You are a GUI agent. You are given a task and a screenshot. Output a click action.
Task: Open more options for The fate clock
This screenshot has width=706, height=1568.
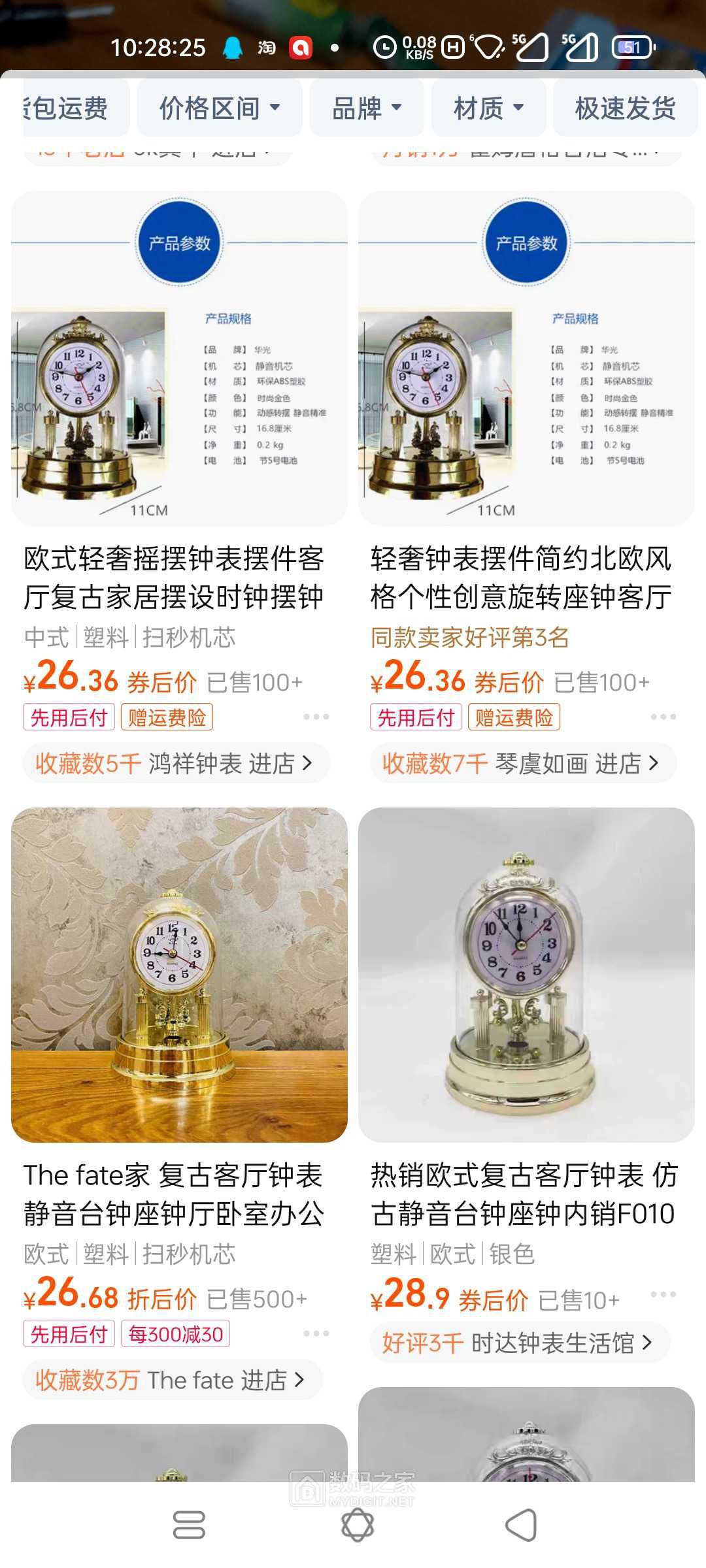pos(316,1333)
